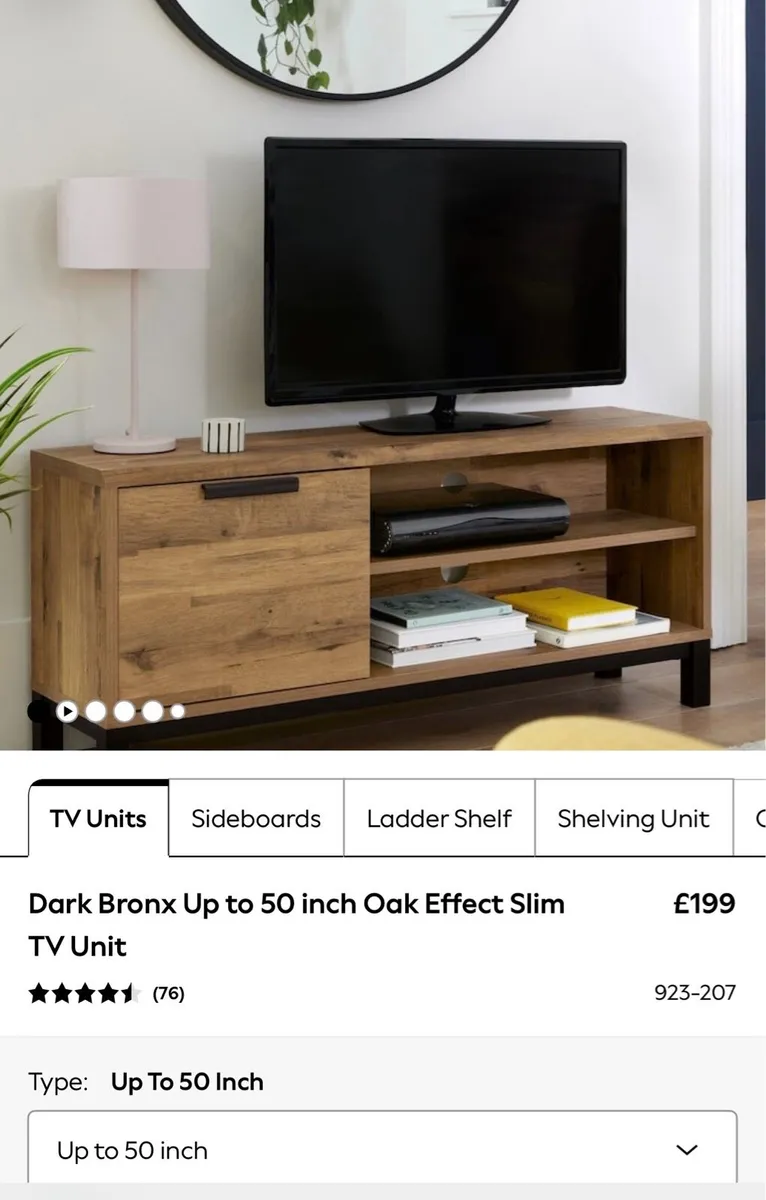766x1200 pixels.
Task: Play the product video in the carousel
Action: tap(68, 711)
